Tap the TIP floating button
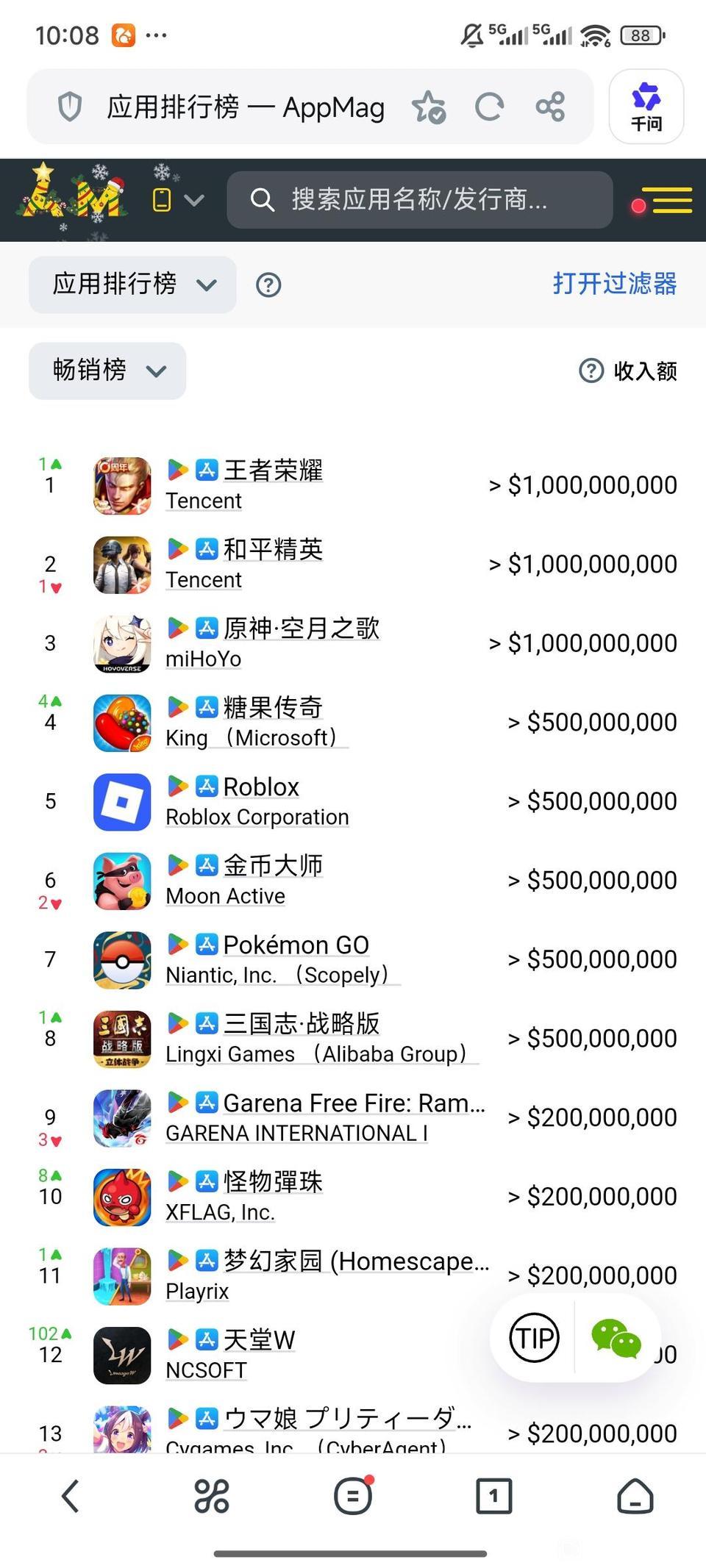The width and height of the screenshot is (706, 1568). [x=534, y=1338]
